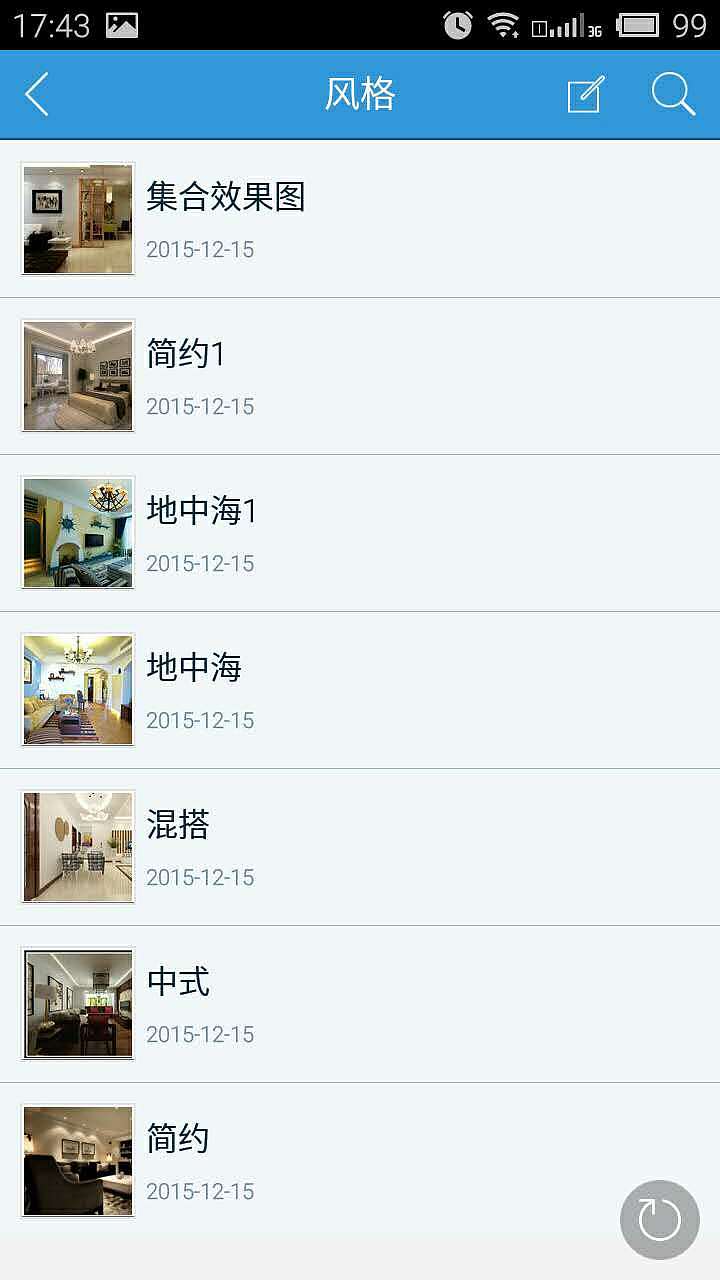
Task: Select the 地中海1 entry
Action: coord(360,533)
